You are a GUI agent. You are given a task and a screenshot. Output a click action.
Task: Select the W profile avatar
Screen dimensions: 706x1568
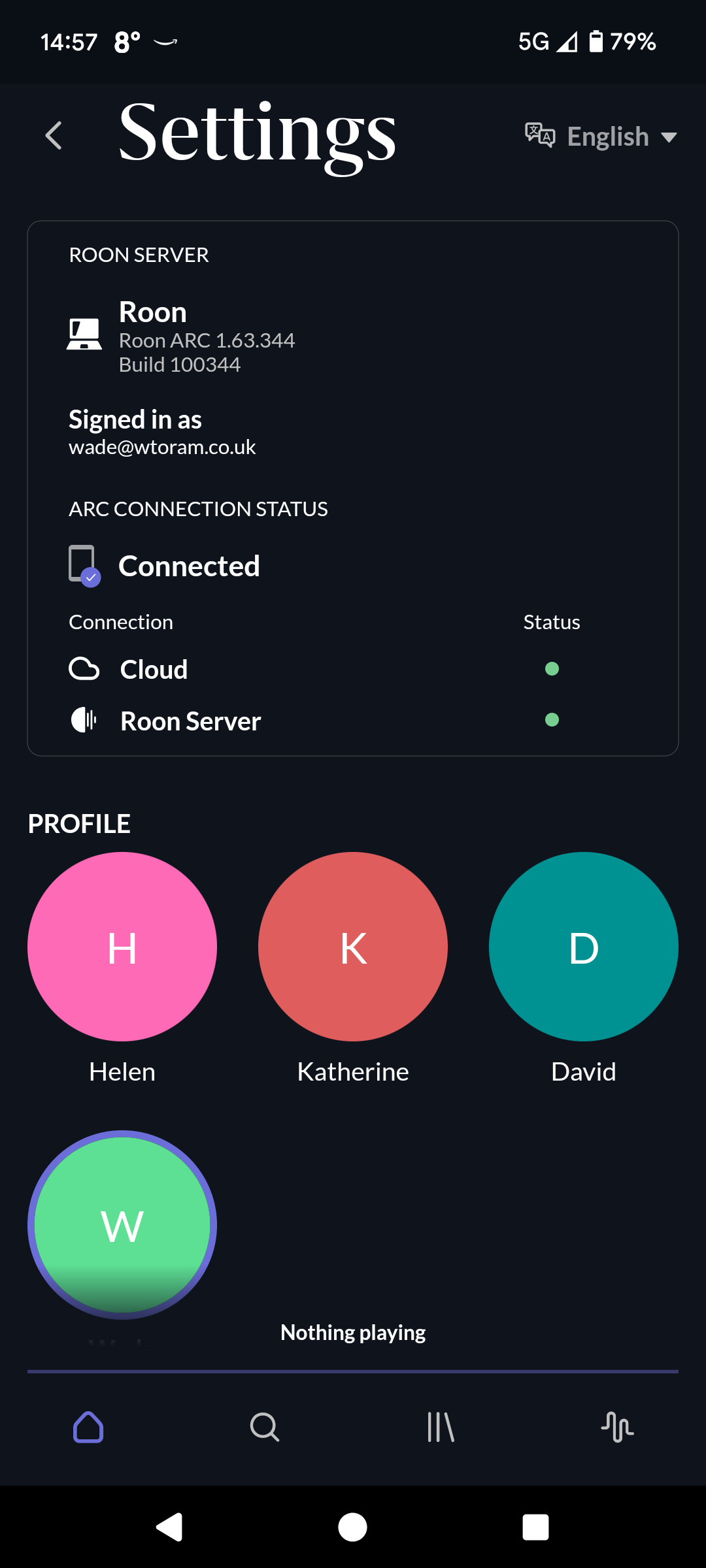coord(122,1225)
